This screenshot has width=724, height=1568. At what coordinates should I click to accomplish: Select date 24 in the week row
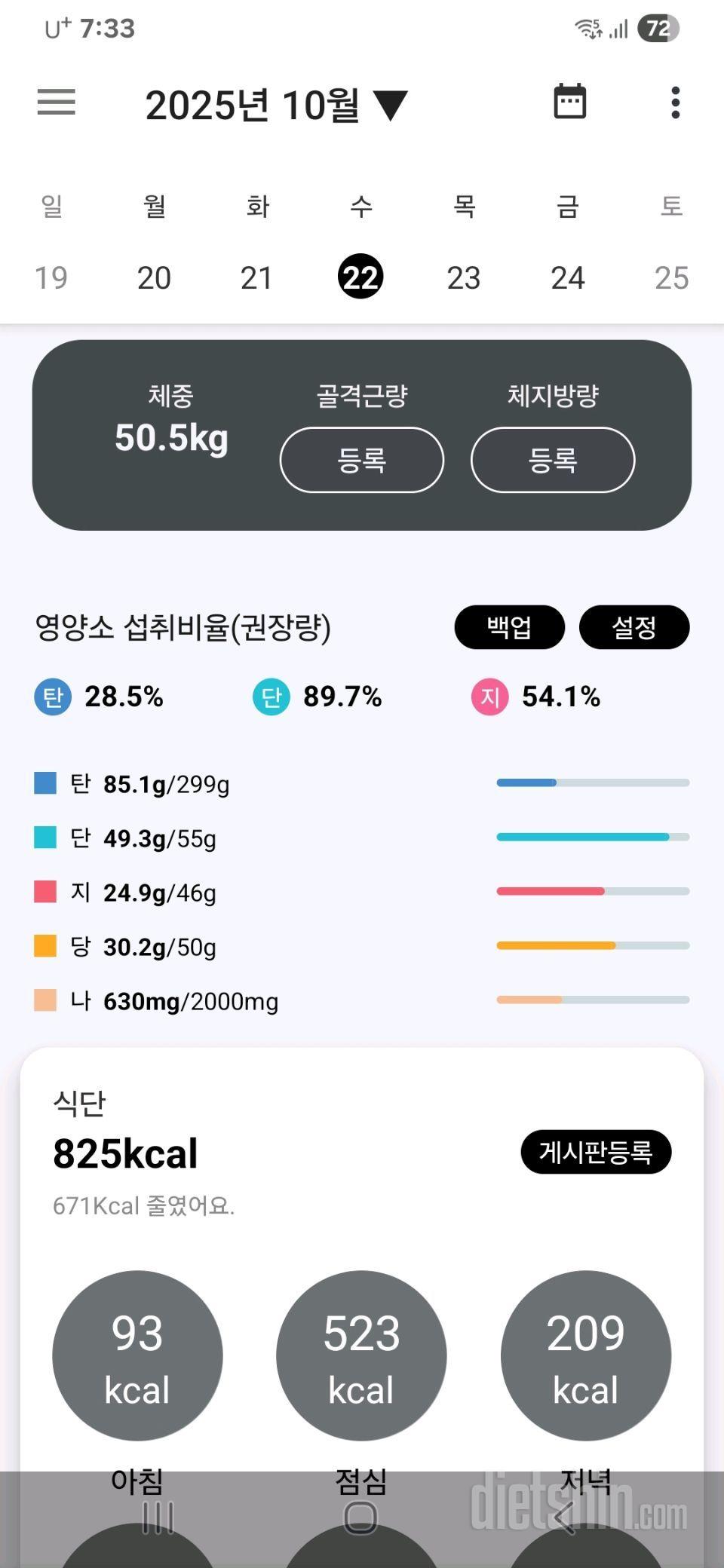click(567, 277)
